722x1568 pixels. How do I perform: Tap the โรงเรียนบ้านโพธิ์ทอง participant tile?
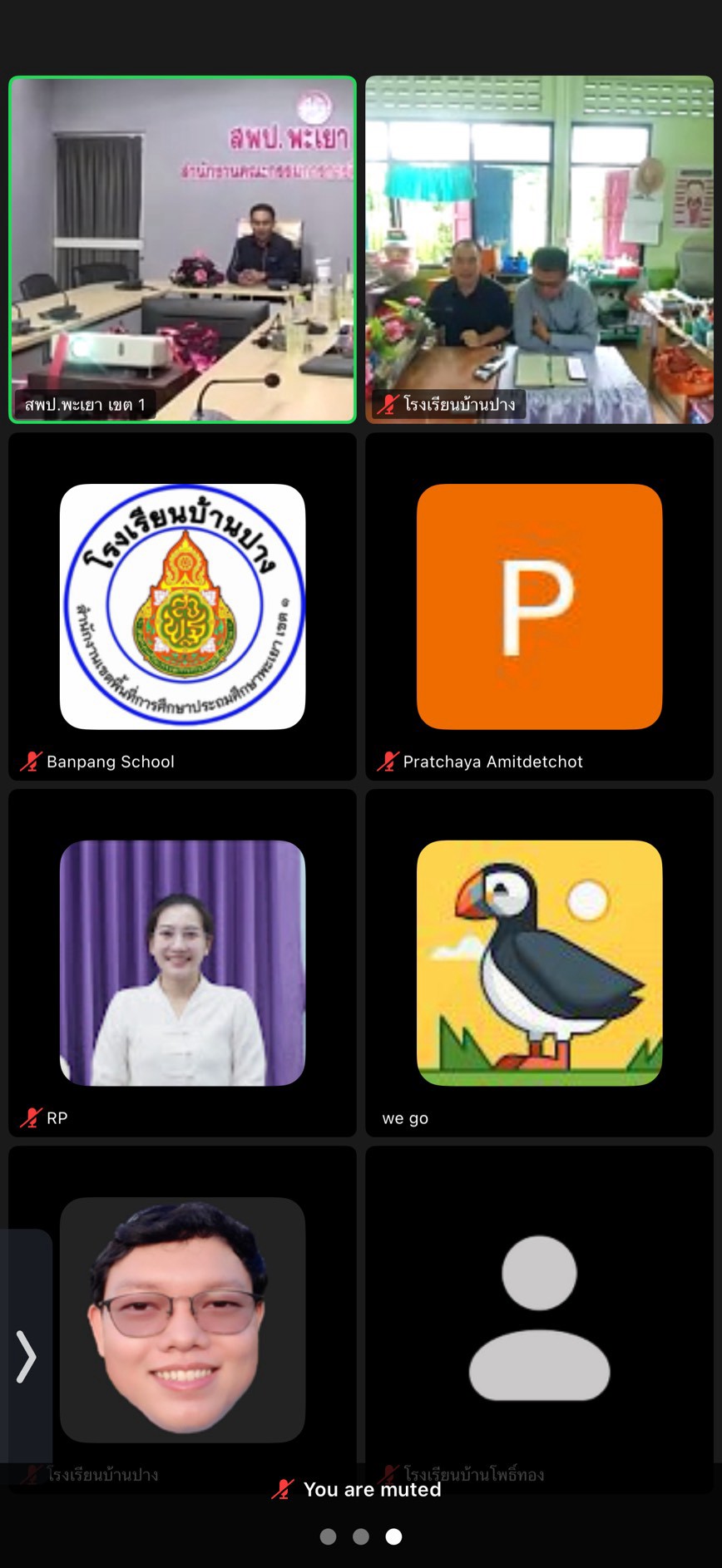[x=539, y=1319]
